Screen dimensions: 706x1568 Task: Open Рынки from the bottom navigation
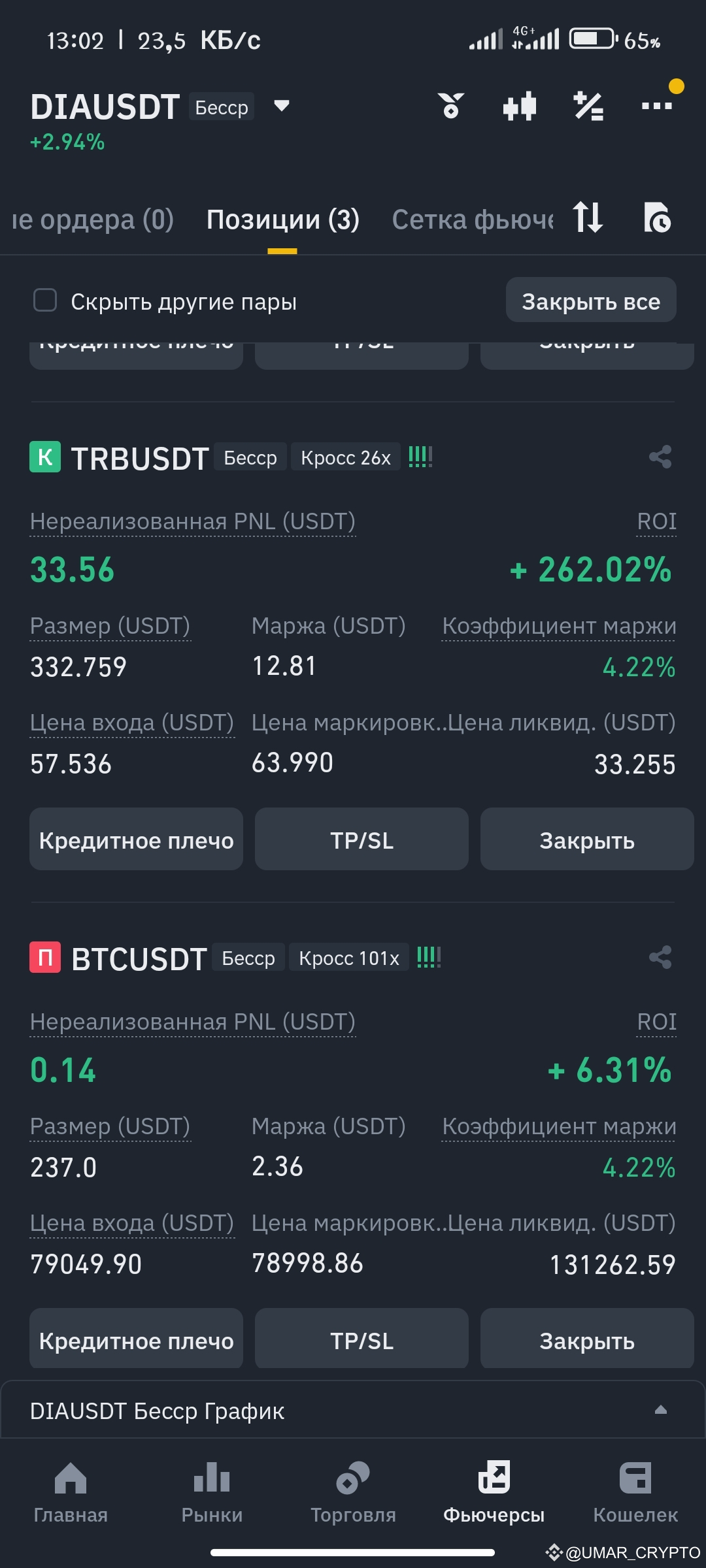click(x=212, y=1496)
